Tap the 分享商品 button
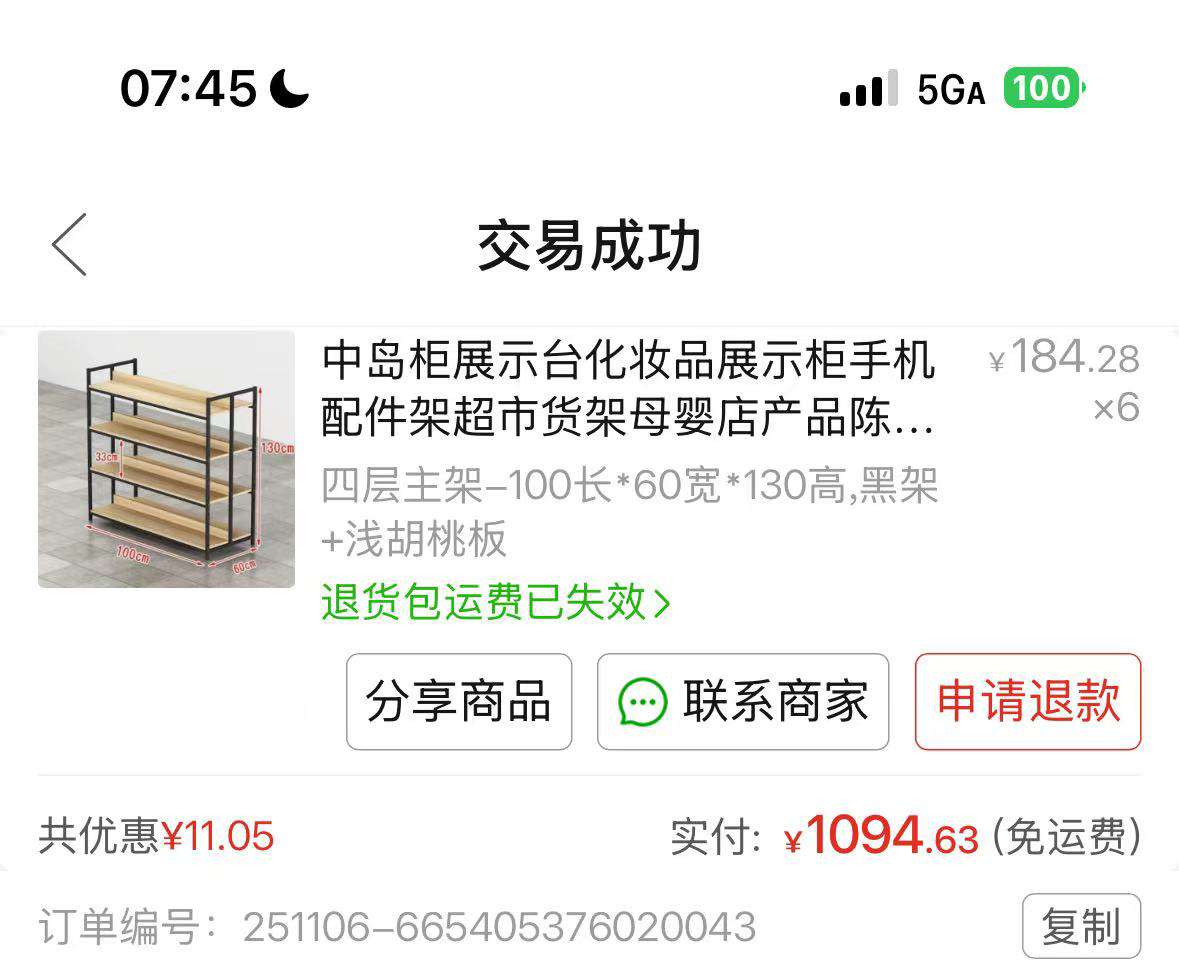1179x968 pixels. pos(459,702)
